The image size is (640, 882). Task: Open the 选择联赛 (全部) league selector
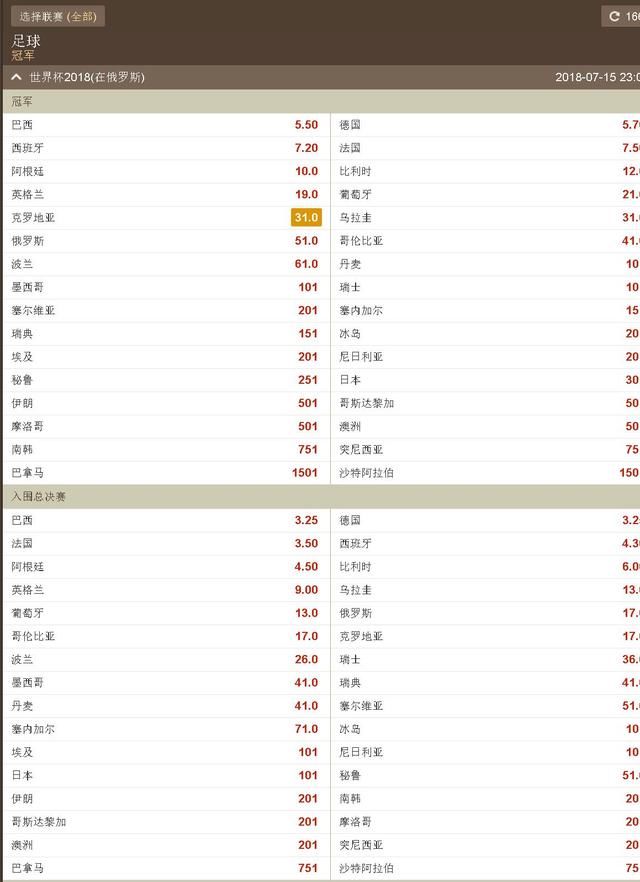coord(57,16)
